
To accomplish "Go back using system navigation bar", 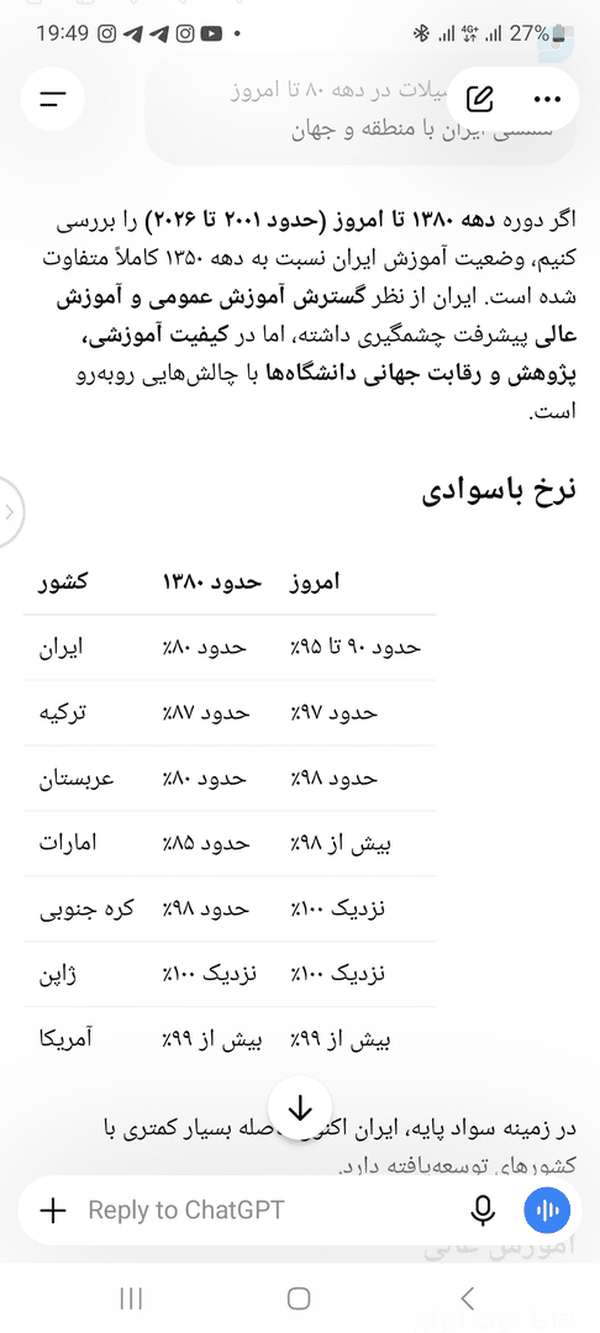I will click(467, 1298).
